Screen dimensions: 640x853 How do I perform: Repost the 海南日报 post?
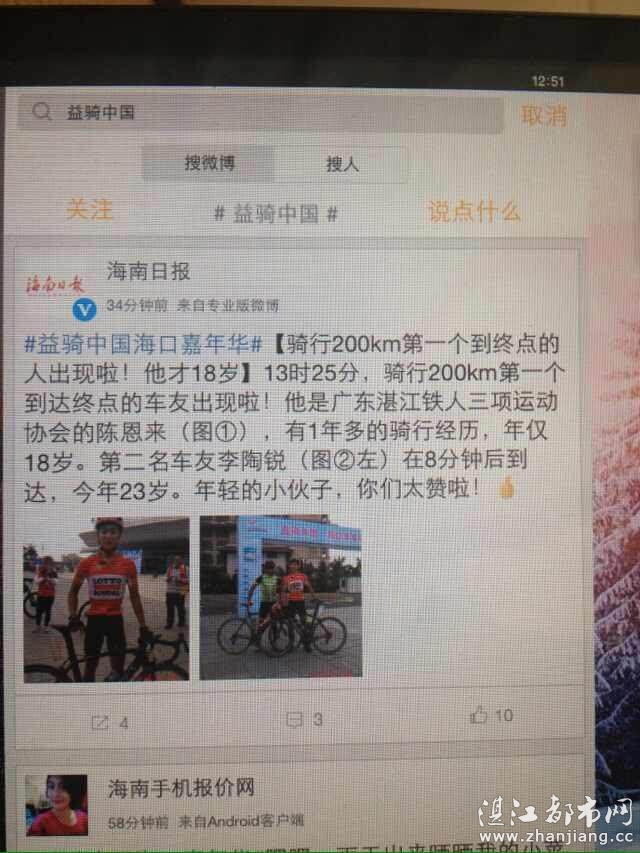tap(110, 720)
